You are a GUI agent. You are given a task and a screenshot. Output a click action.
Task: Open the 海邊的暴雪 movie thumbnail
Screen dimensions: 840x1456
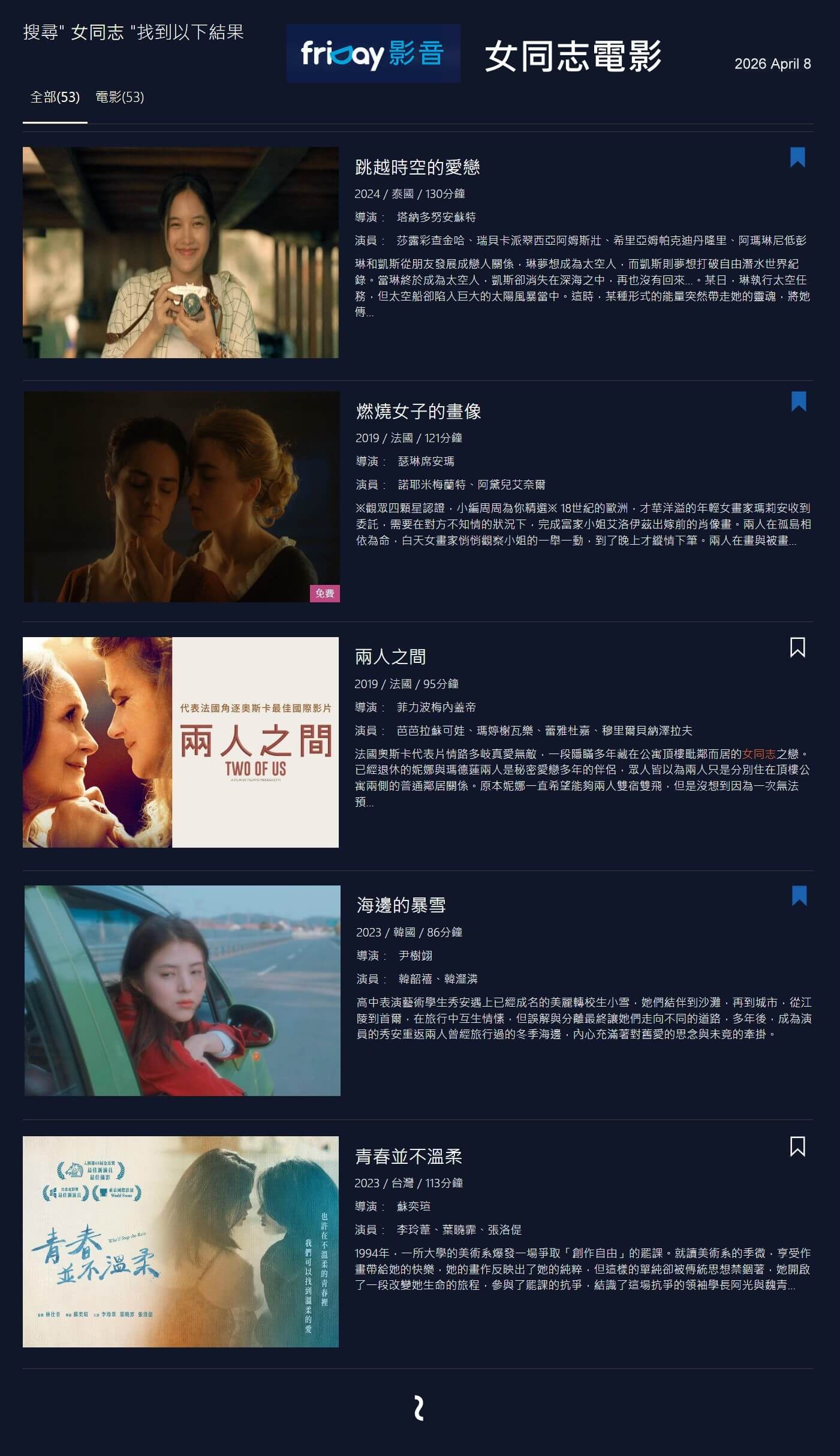click(x=182, y=990)
